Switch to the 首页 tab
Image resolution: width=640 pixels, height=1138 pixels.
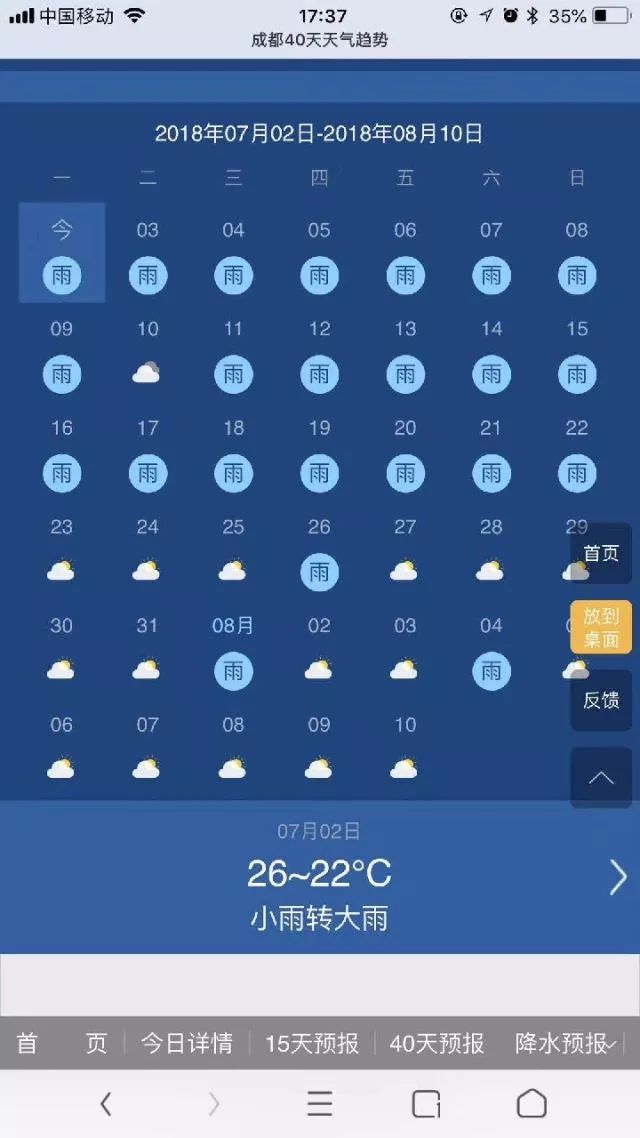tap(62, 1043)
